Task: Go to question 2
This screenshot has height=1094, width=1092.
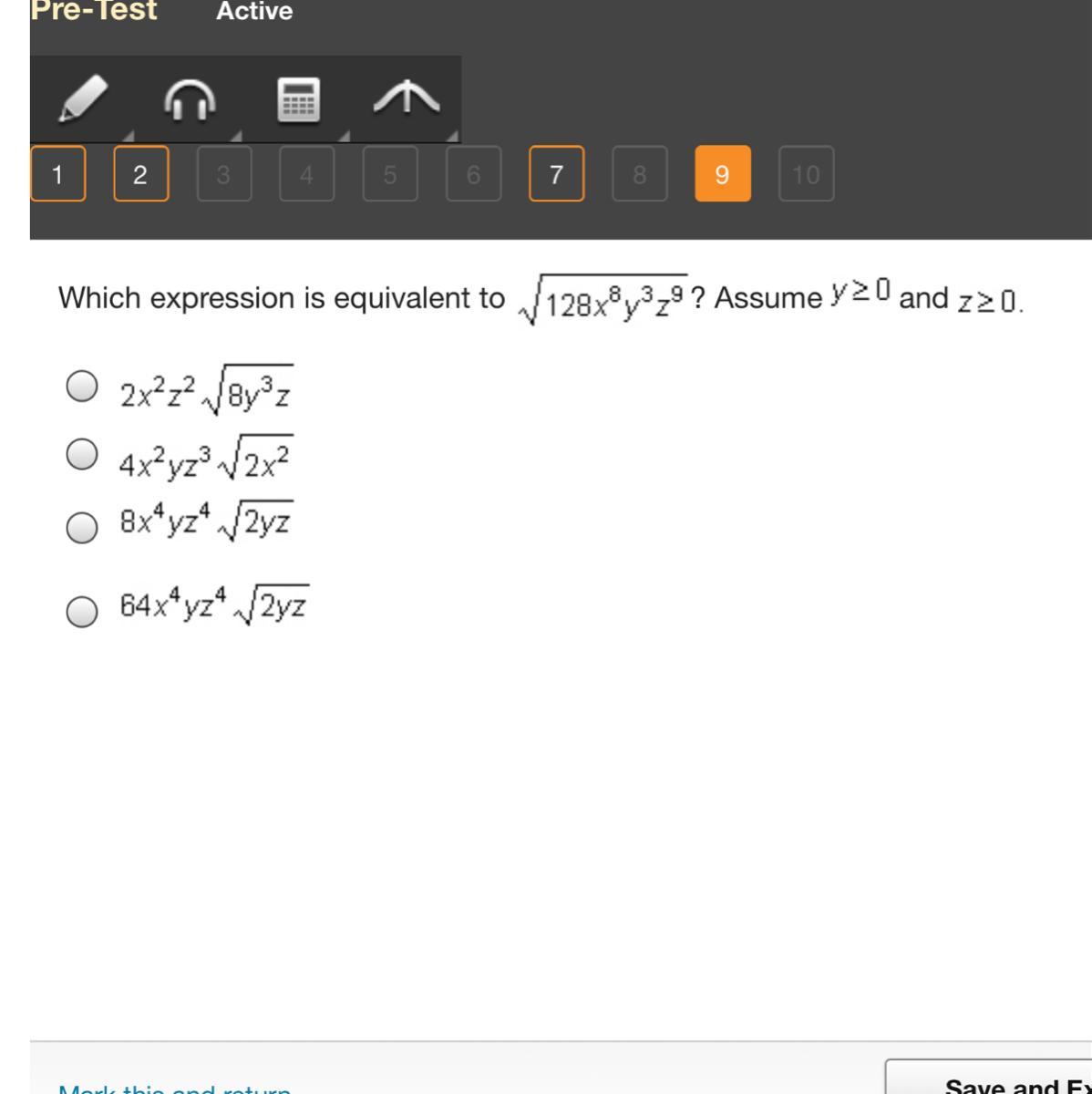Action: (x=140, y=173)
